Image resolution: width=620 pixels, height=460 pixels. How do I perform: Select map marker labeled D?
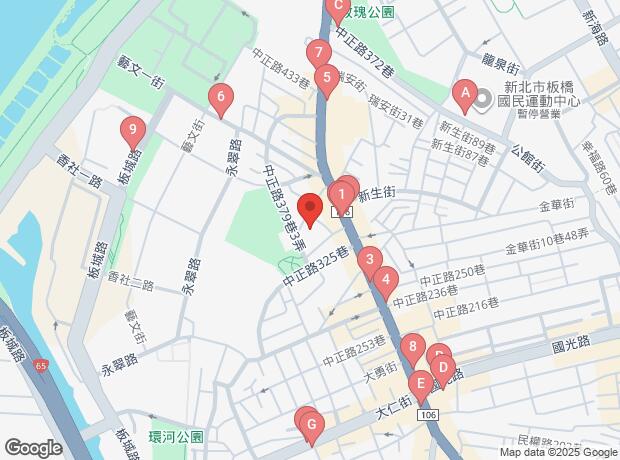coord(444,366)
